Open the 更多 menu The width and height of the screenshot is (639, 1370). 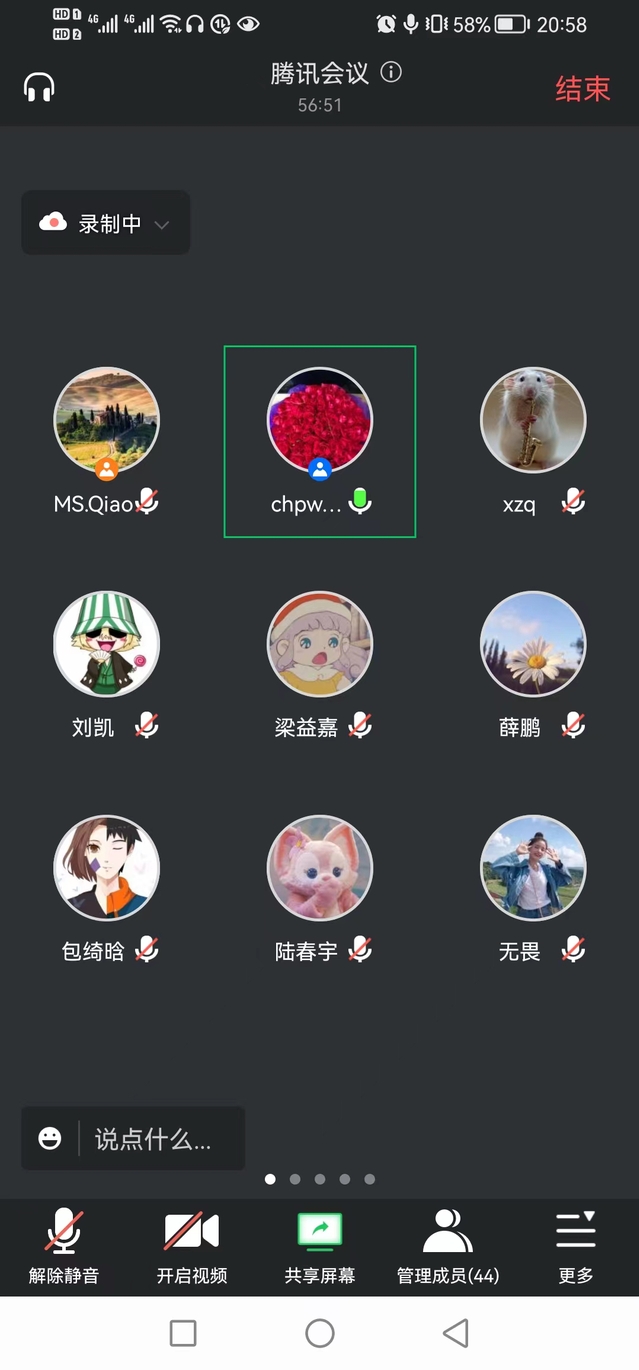pyautogui.click(x=575, y=1246)
